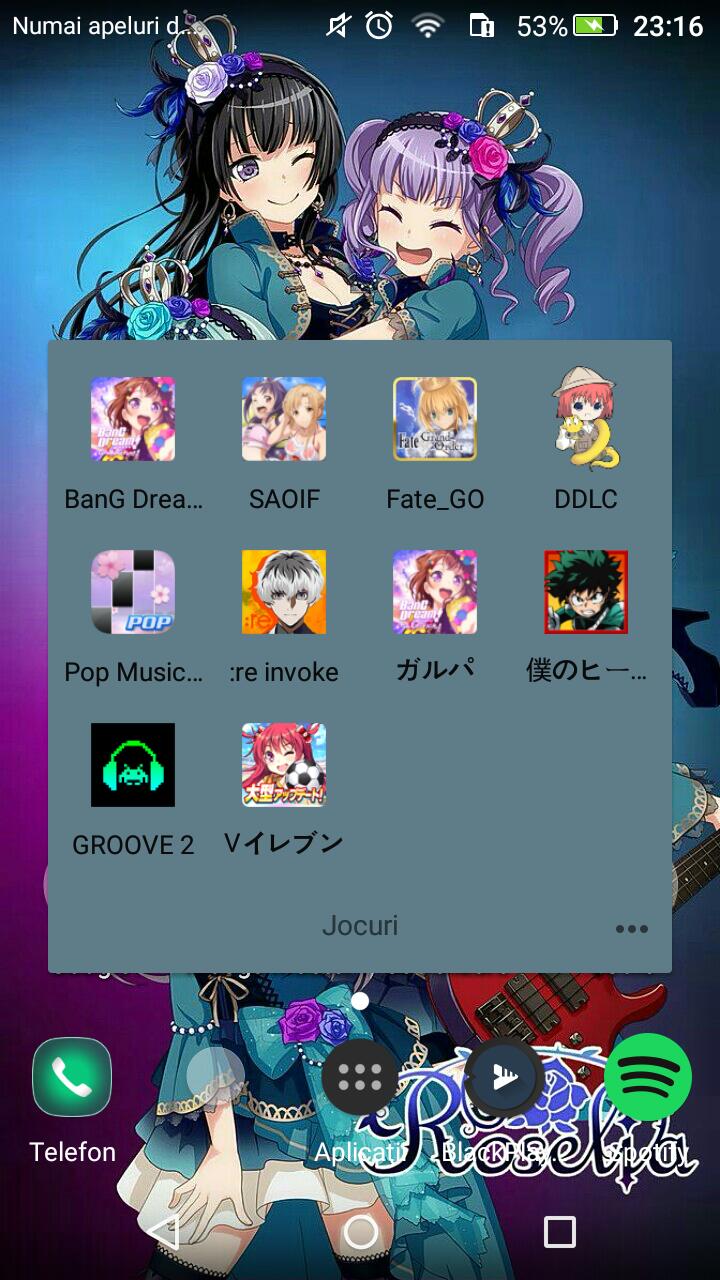This screenshot has width=720, height=1280.
Task: Launch the 僕のヒー game
Action: click(x=586, y=592)
